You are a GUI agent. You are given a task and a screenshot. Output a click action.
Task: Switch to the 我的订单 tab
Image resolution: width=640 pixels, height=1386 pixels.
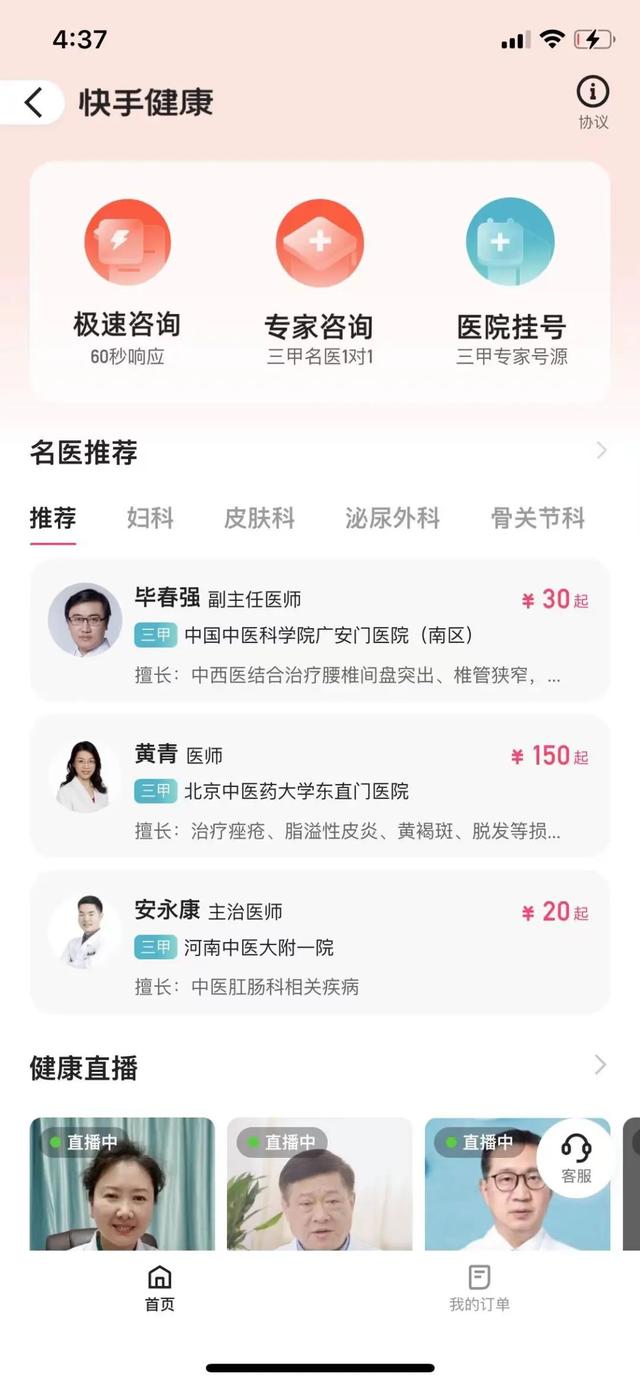[x=479, y=1288]
